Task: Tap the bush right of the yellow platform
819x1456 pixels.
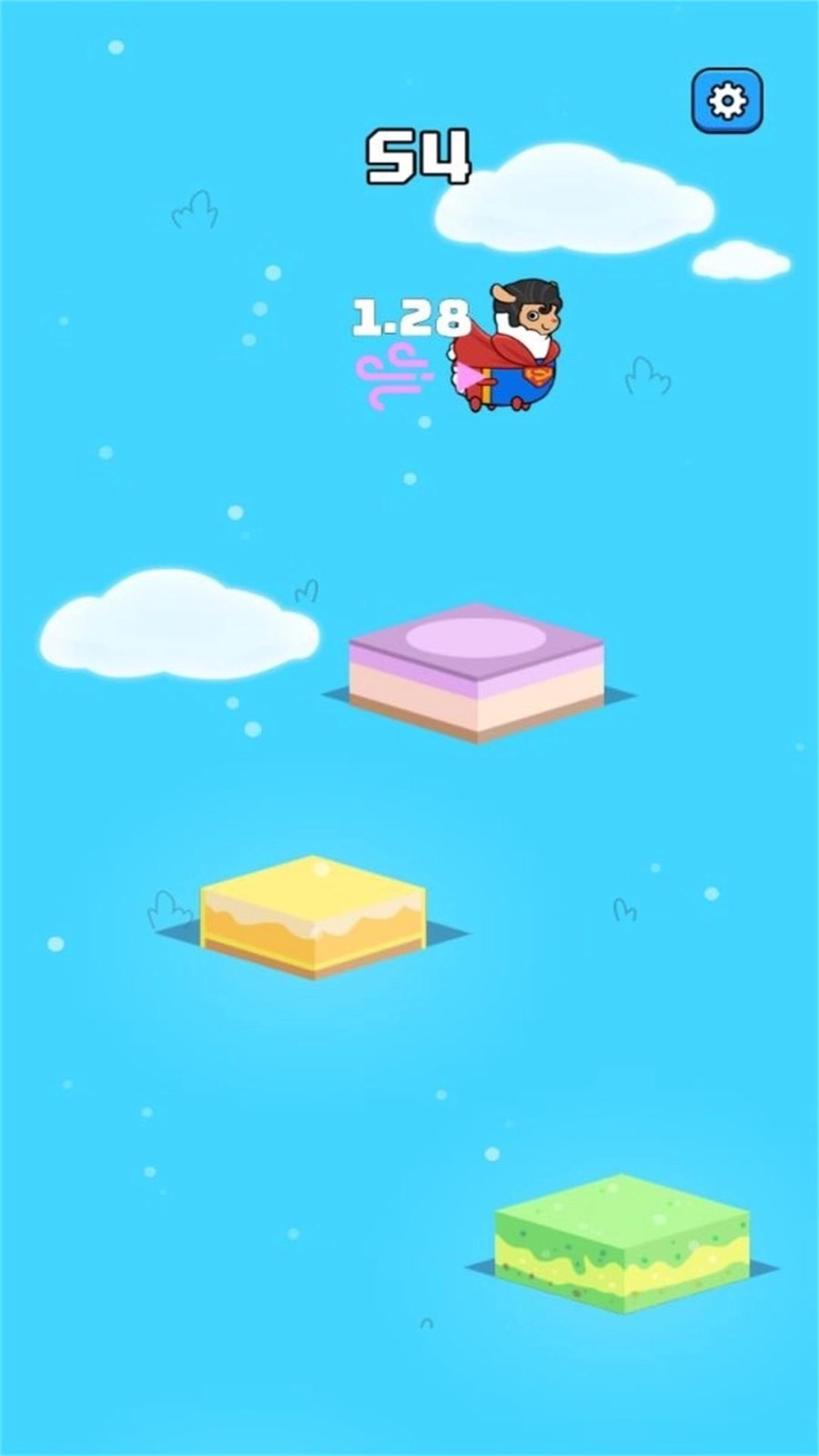Action: 623,912
